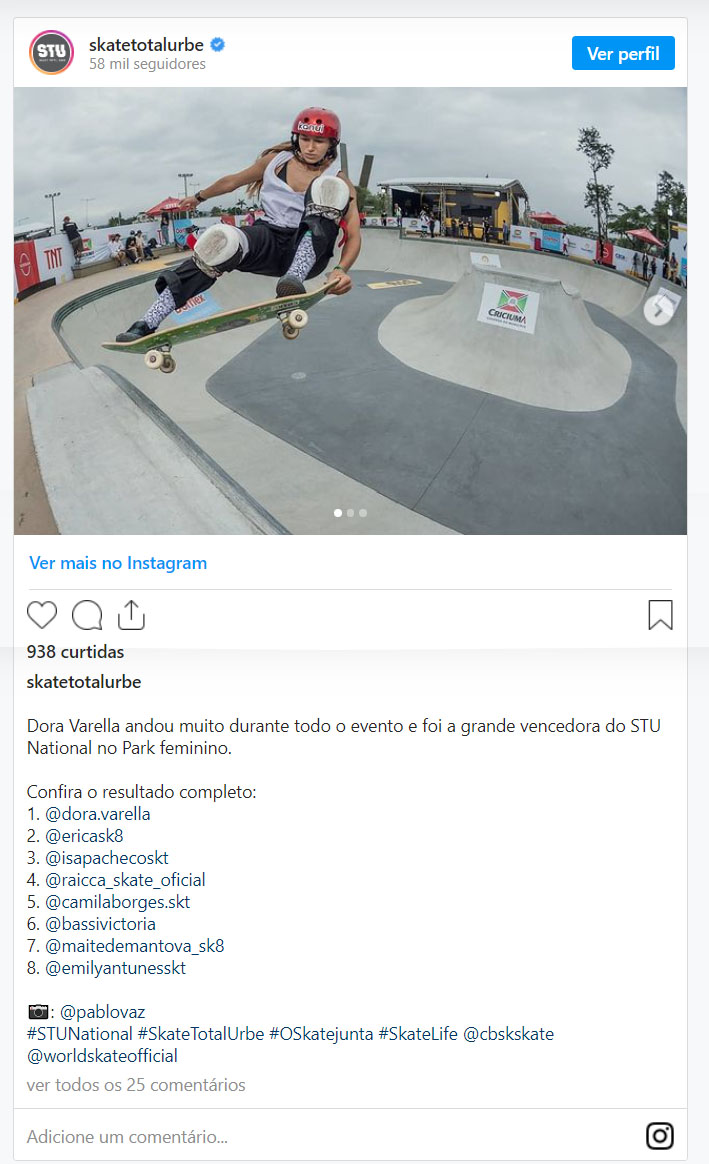Open the skatetotalurbe profile avatar

51,53
